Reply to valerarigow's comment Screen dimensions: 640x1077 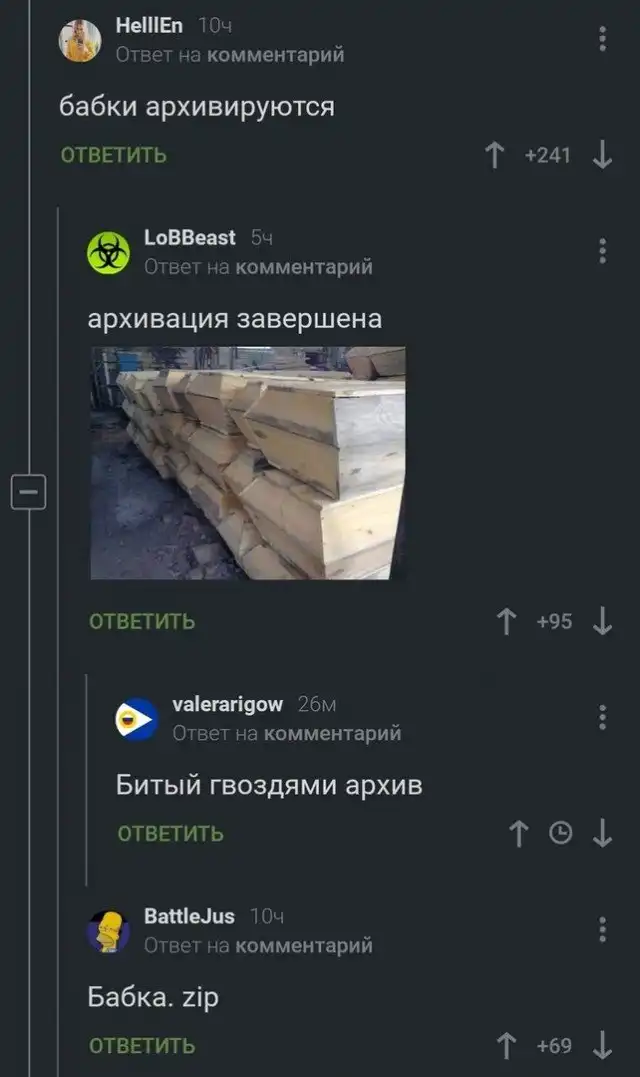tap(170, 833)
